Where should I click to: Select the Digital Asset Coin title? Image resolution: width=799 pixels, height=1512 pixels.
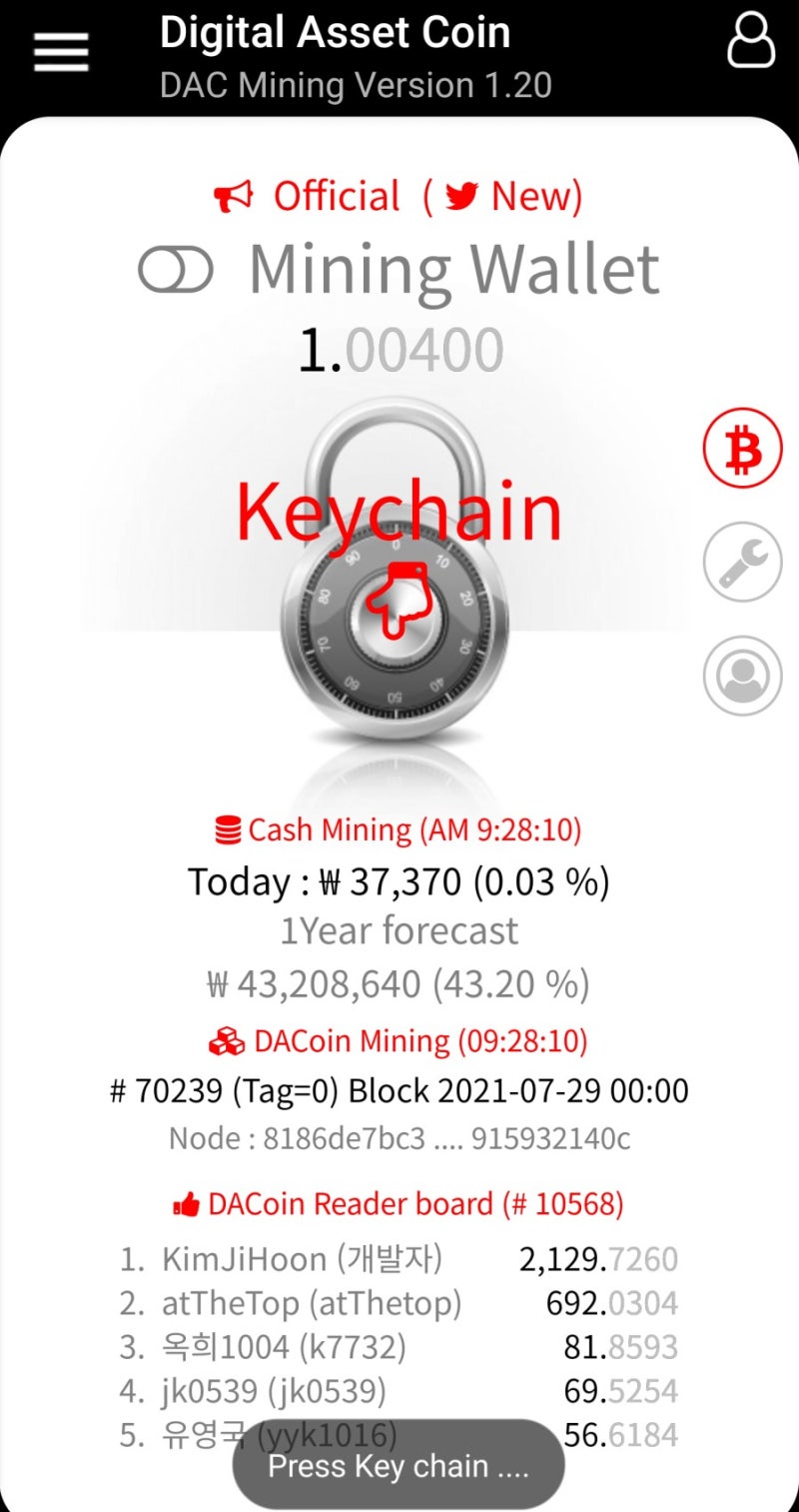coord(335,33)
